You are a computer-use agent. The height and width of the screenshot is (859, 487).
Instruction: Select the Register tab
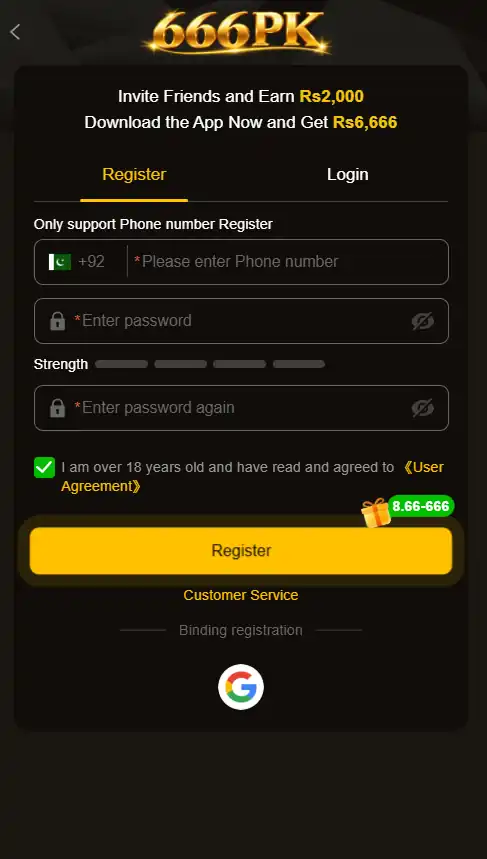click(134, 175)
